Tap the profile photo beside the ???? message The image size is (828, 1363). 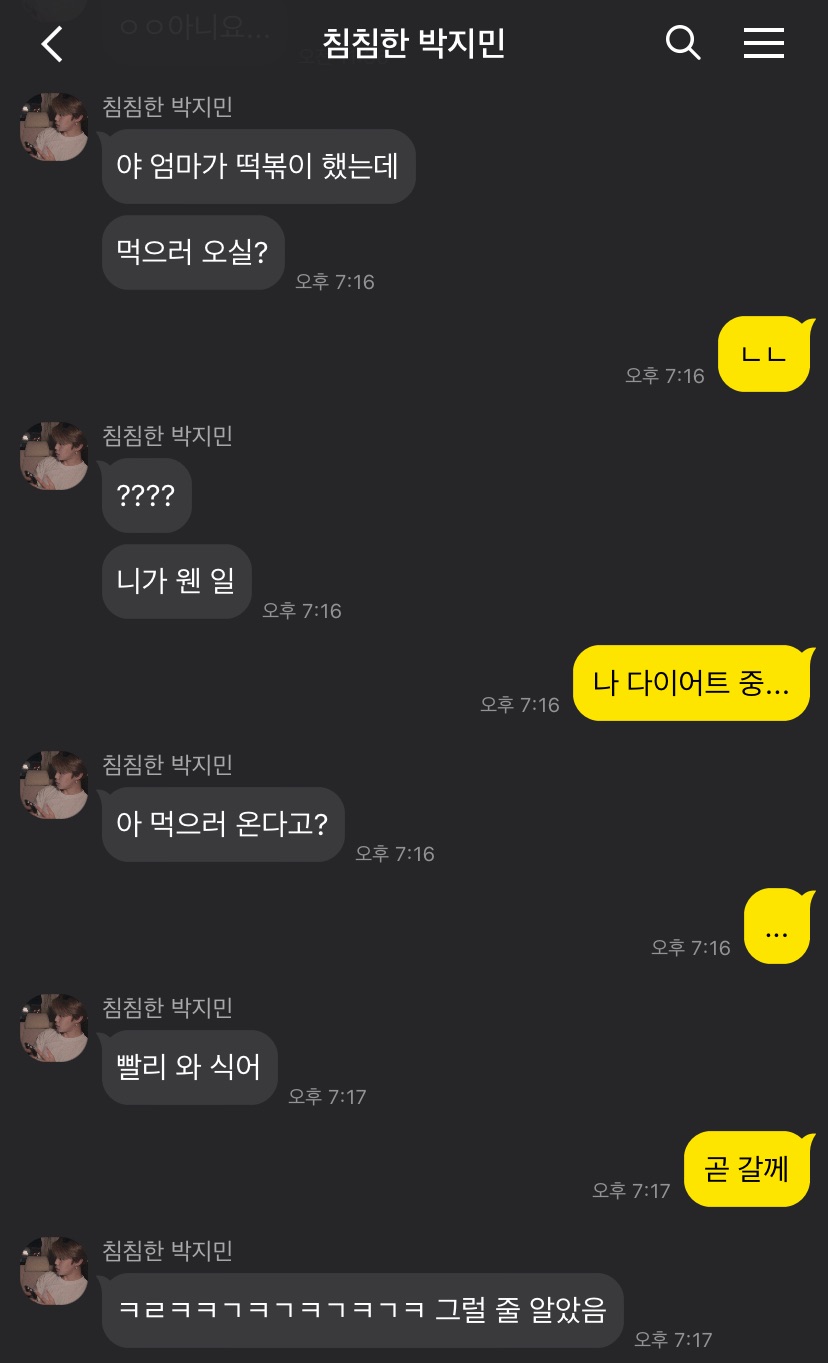54,456
